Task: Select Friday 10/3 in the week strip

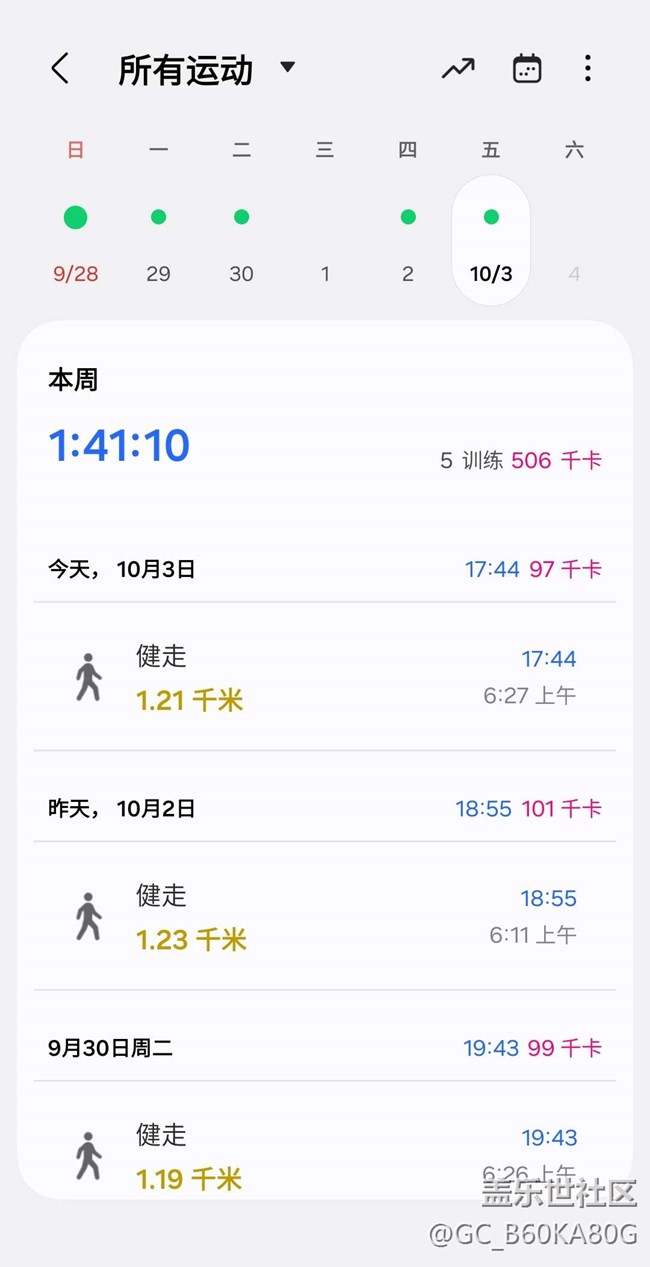Action: (491, 241)
